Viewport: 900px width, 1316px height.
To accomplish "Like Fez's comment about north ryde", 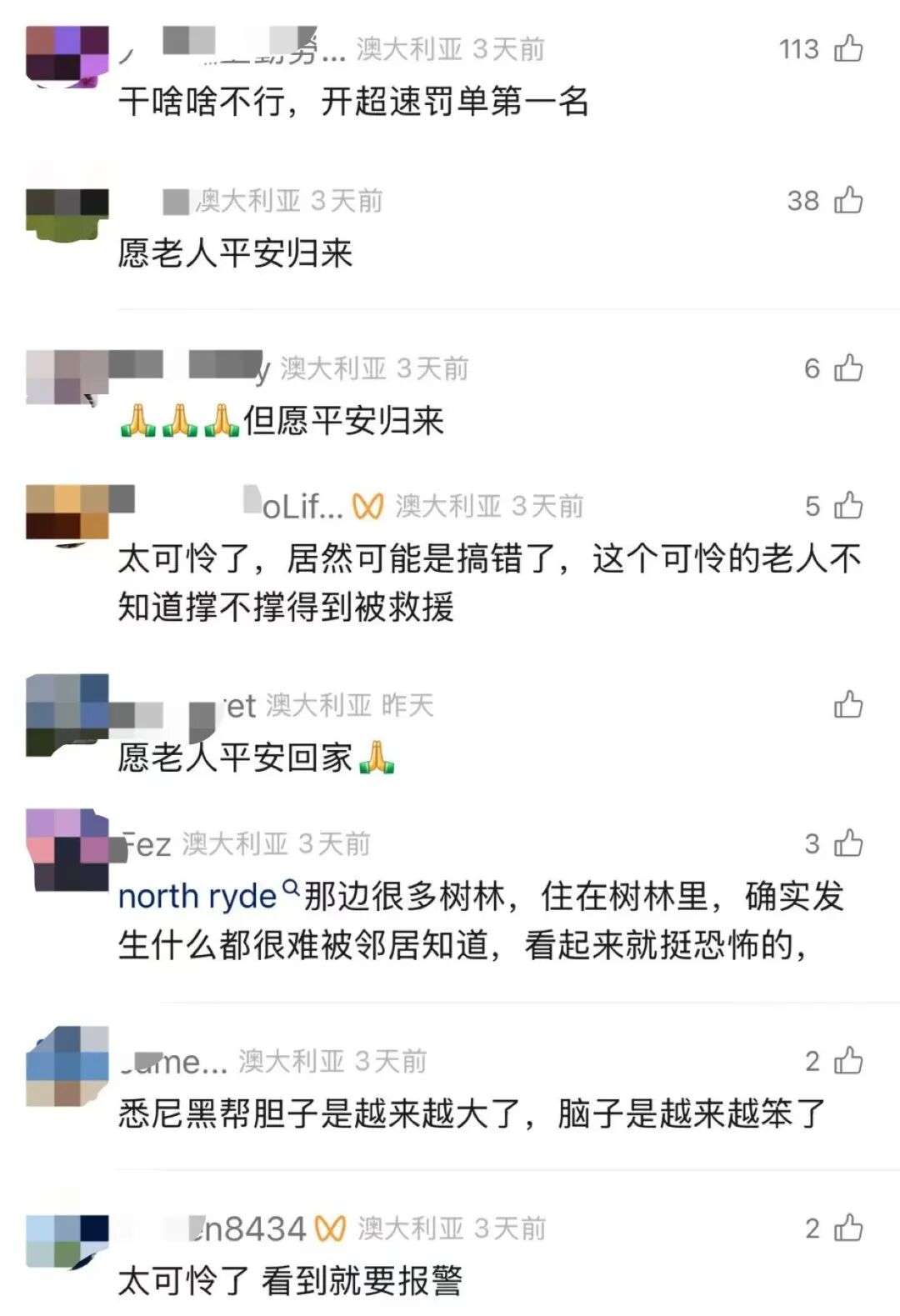I will click(x=848, y=843).
